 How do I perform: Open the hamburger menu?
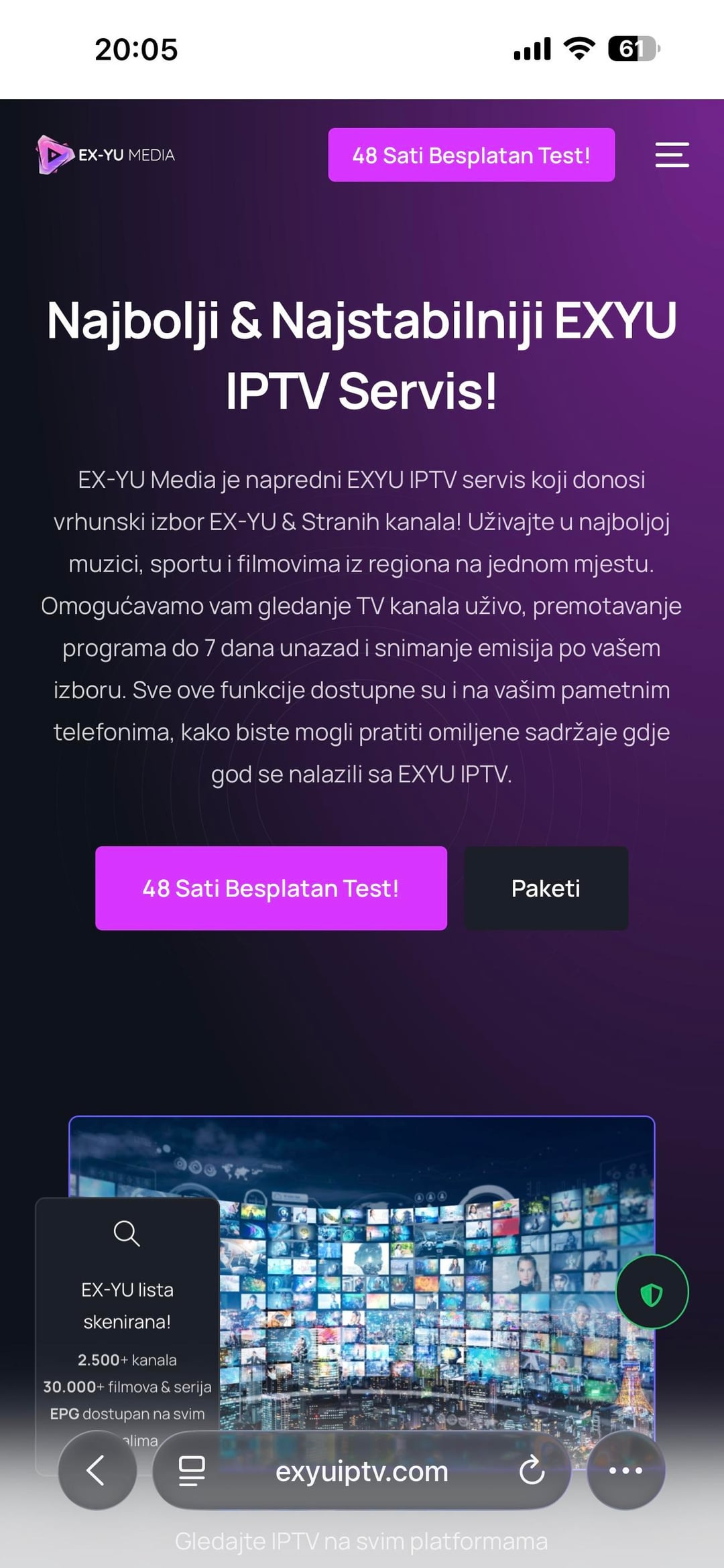pyautogui.click(x=672, y=155)
